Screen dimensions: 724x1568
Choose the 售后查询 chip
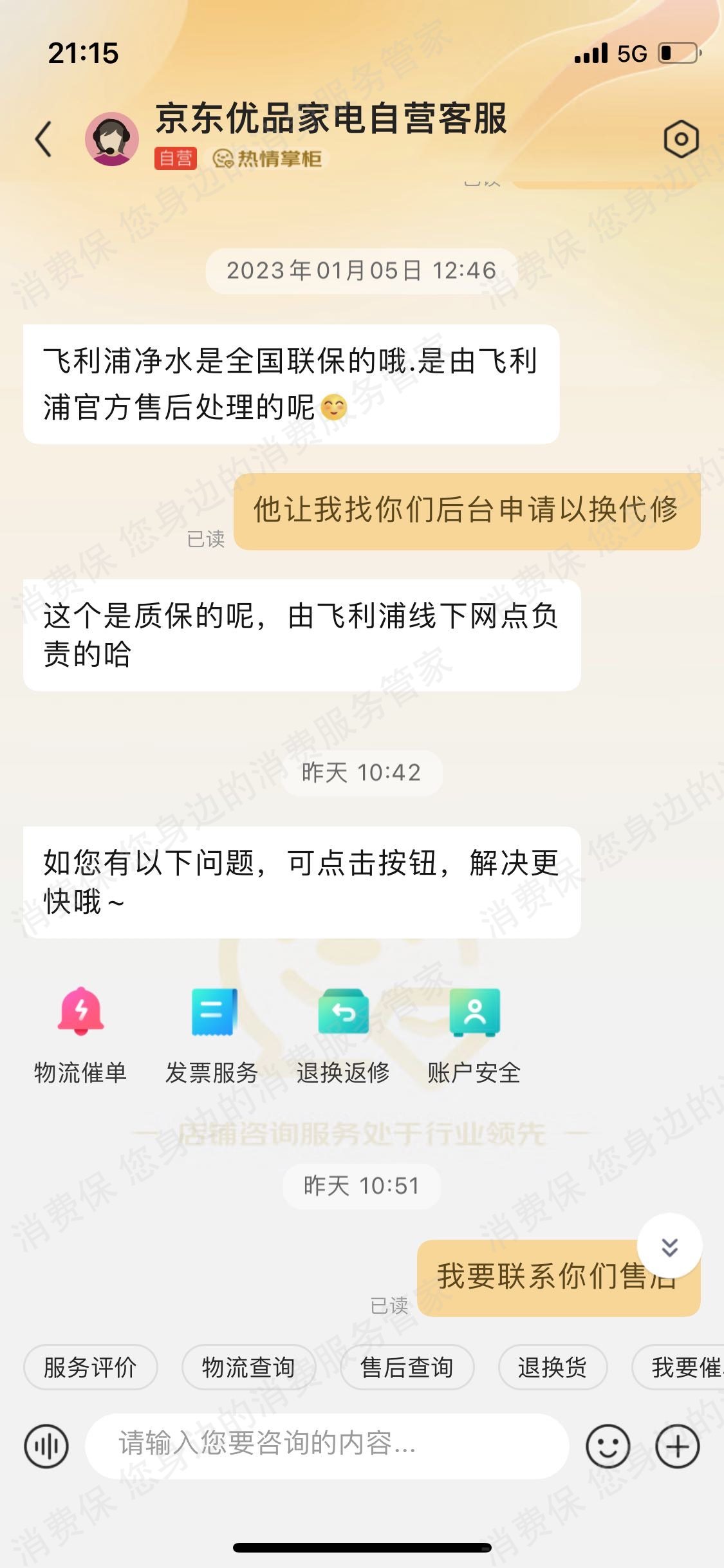coord(407,1367)
